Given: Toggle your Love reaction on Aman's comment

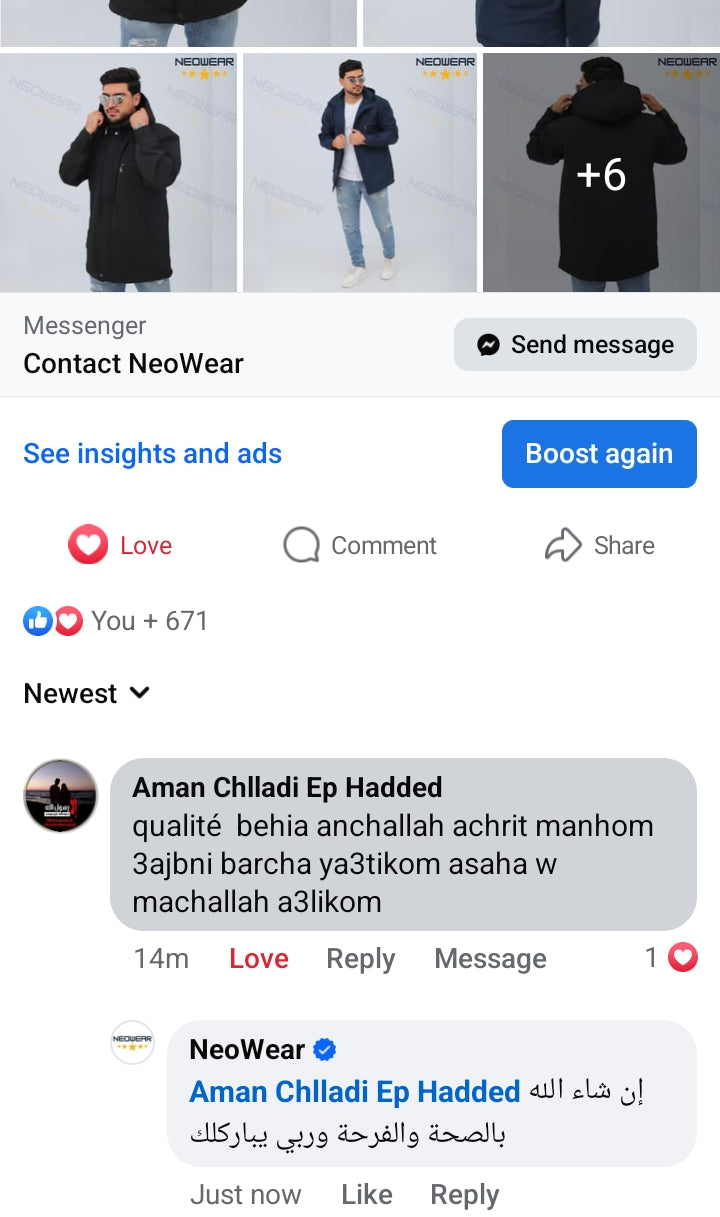Looking at the screenshot, I should tap(258, 958).
